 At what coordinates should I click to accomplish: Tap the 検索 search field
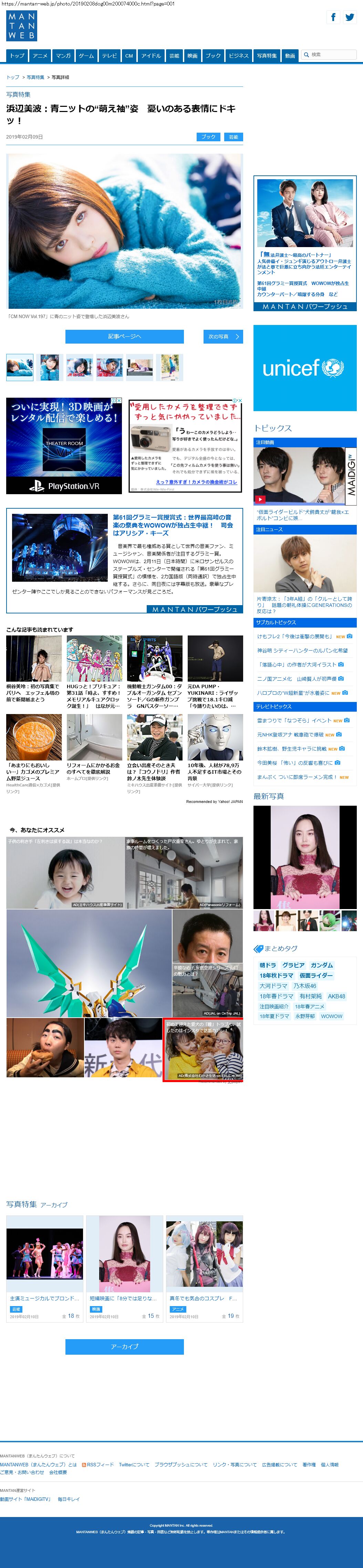pos(332,55)
